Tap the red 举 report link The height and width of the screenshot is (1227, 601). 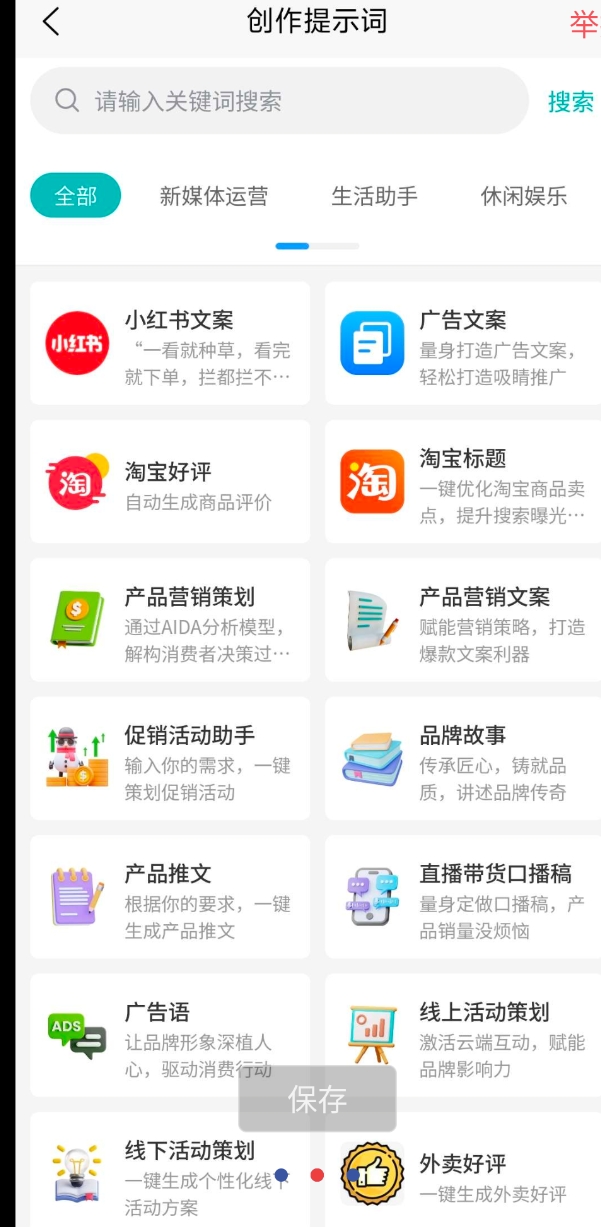[x=583, y=23]
